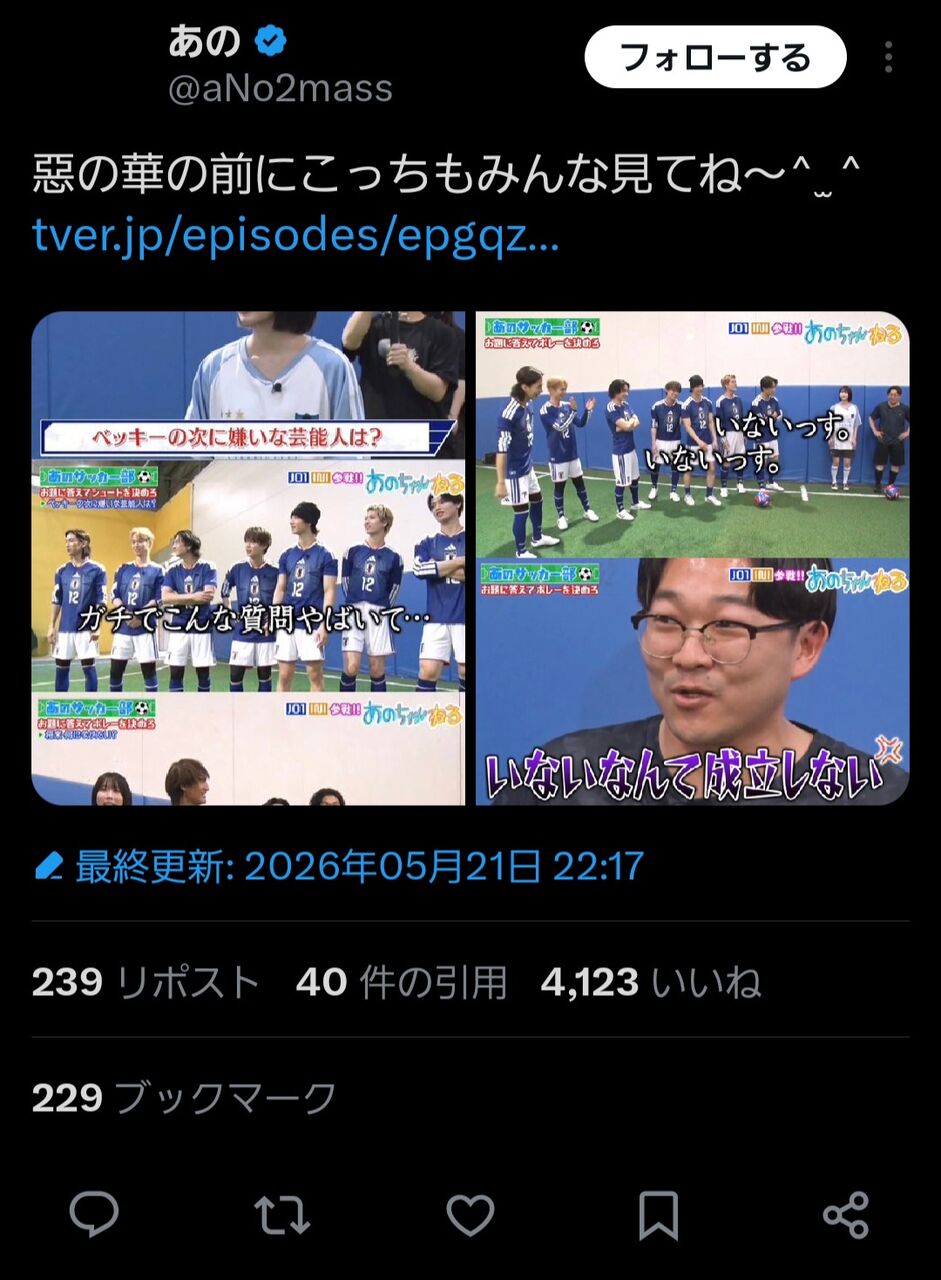Reply with the speech bubble icon
The height and width of the screenshot is (1280, 941).
(x=94, y=1215)
